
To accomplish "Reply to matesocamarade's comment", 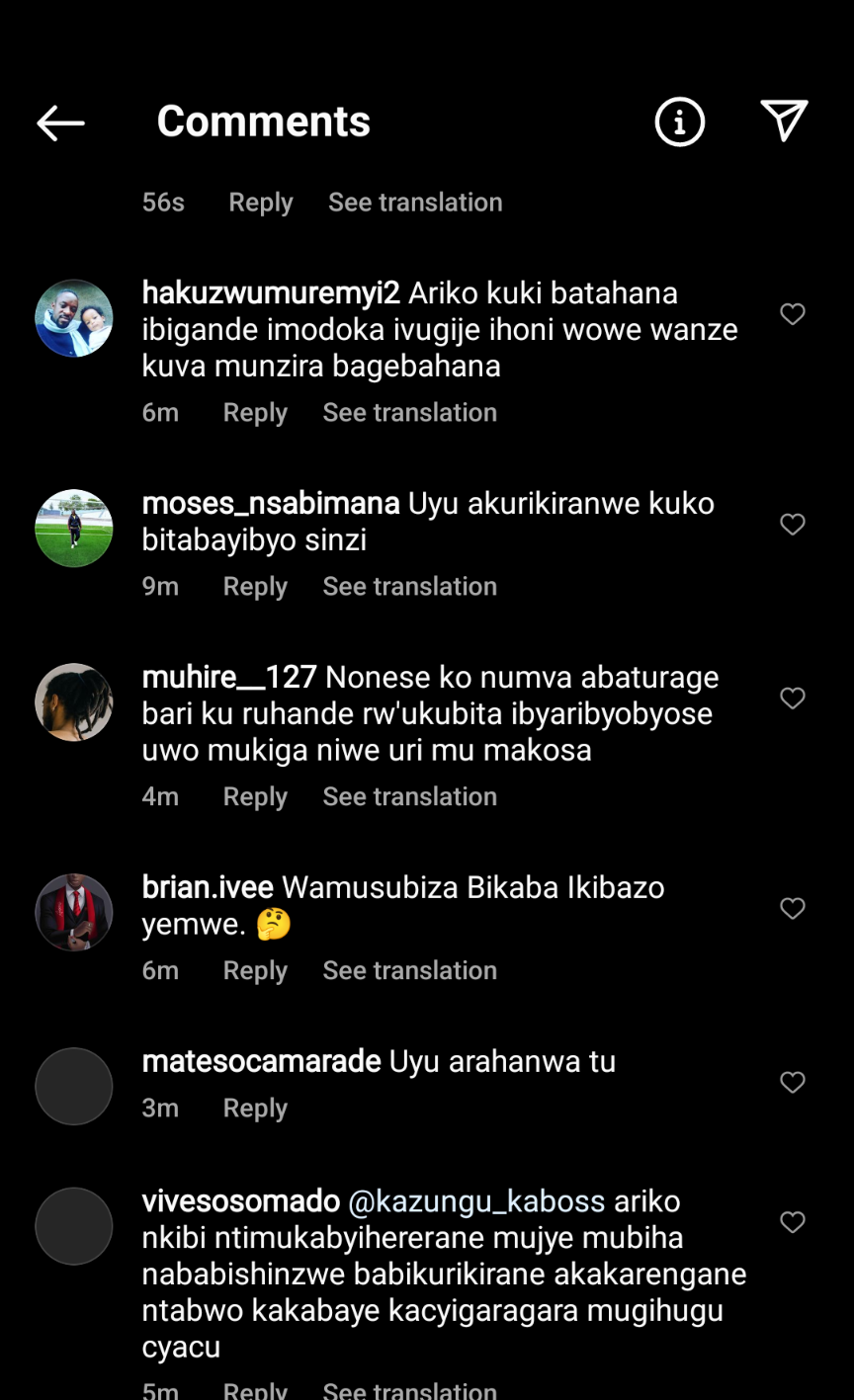I will (x=255, y=1108).
